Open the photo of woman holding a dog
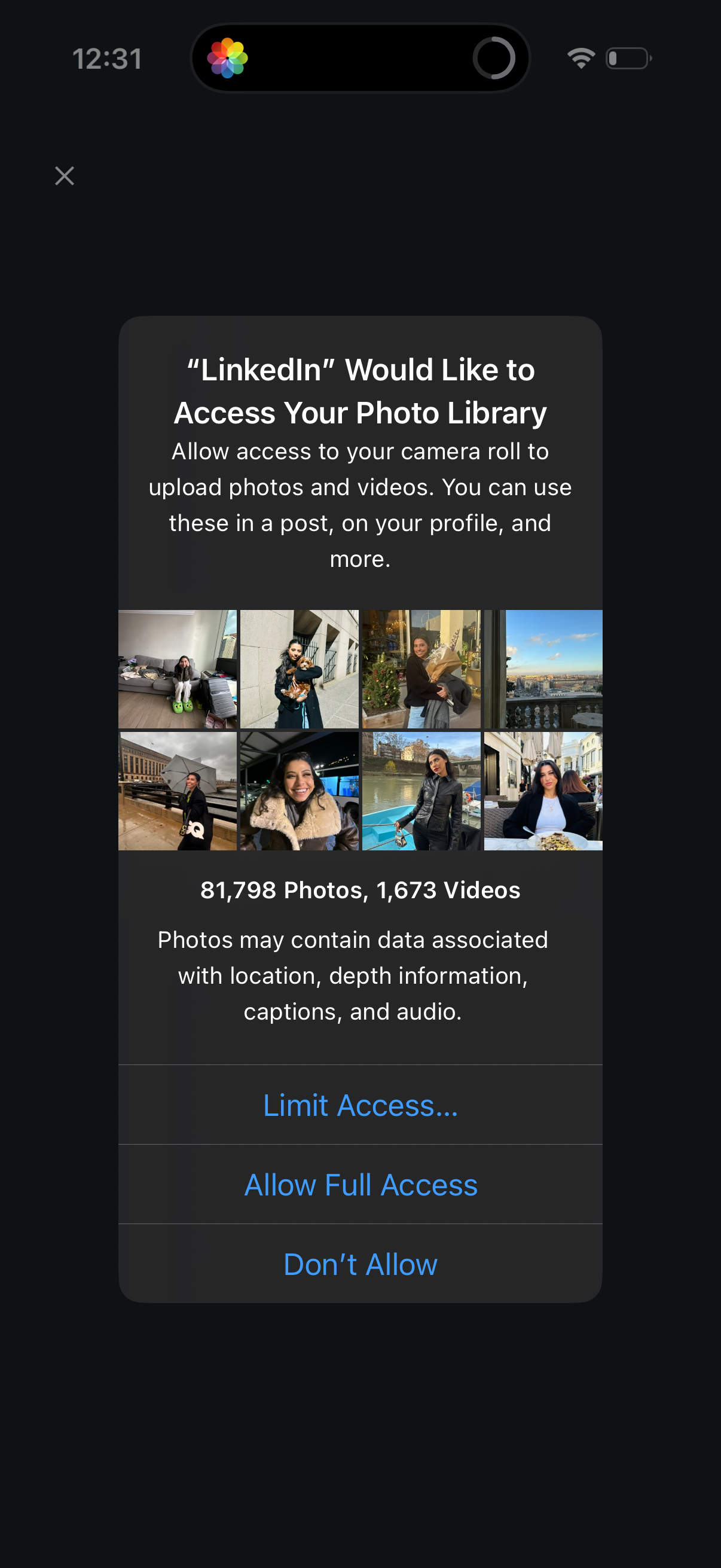721x1568 pixels. coord(300,669)
